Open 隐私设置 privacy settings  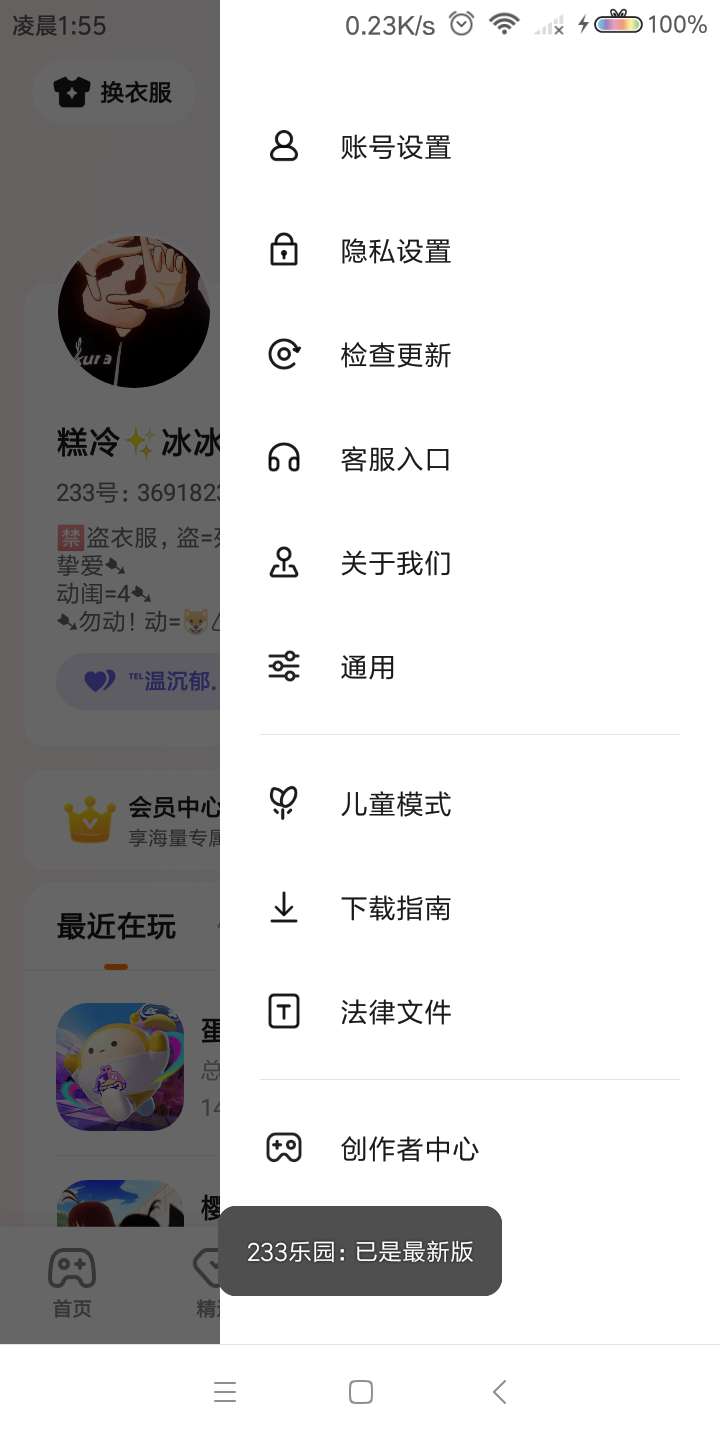(396, 251)
